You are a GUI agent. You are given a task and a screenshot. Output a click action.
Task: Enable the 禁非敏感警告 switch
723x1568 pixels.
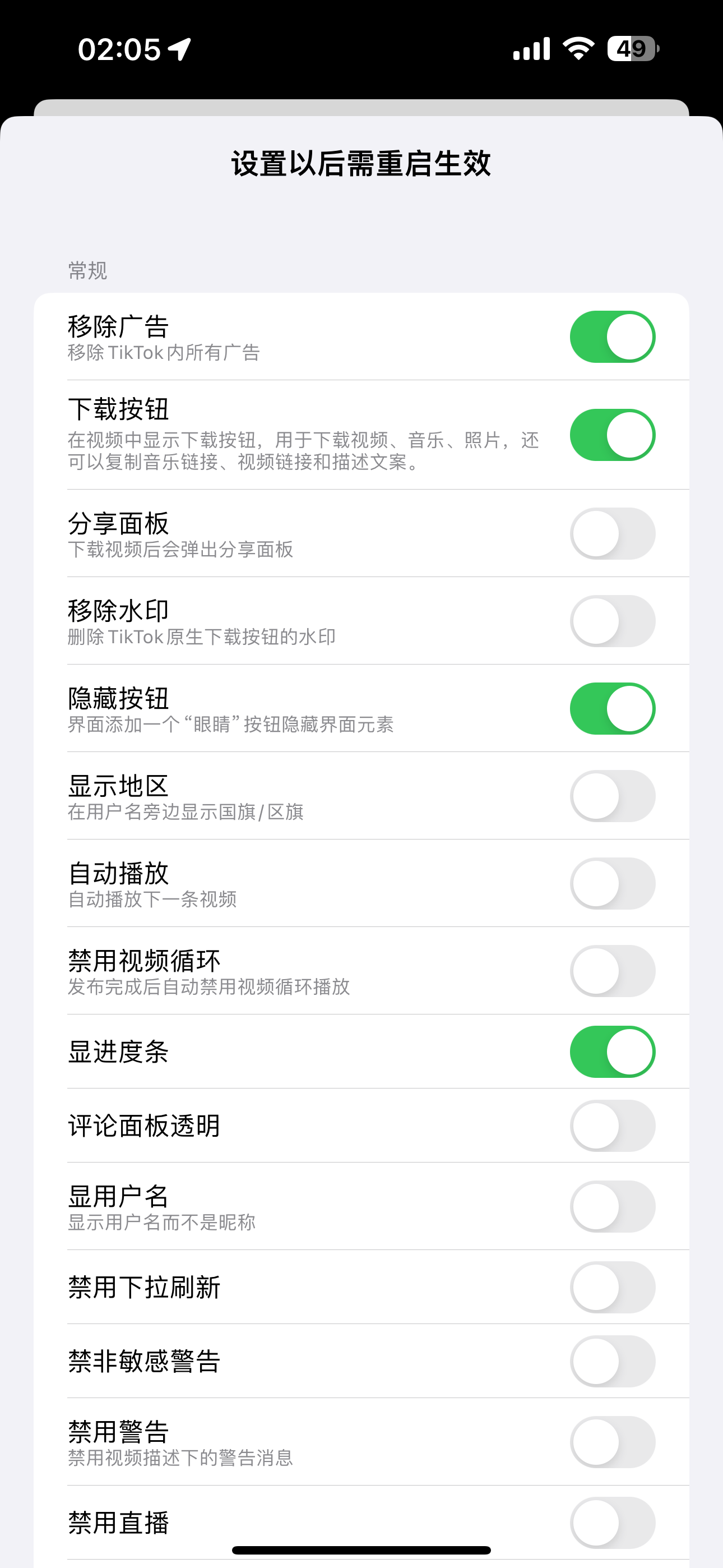[x=612, y=1361]
